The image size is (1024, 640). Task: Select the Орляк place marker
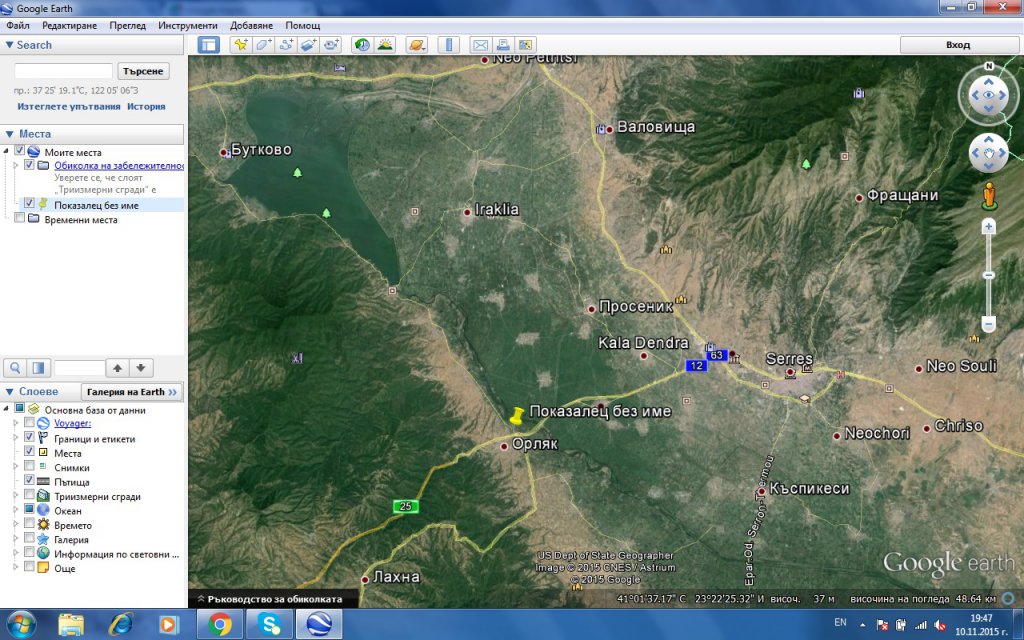click(505, 446)
